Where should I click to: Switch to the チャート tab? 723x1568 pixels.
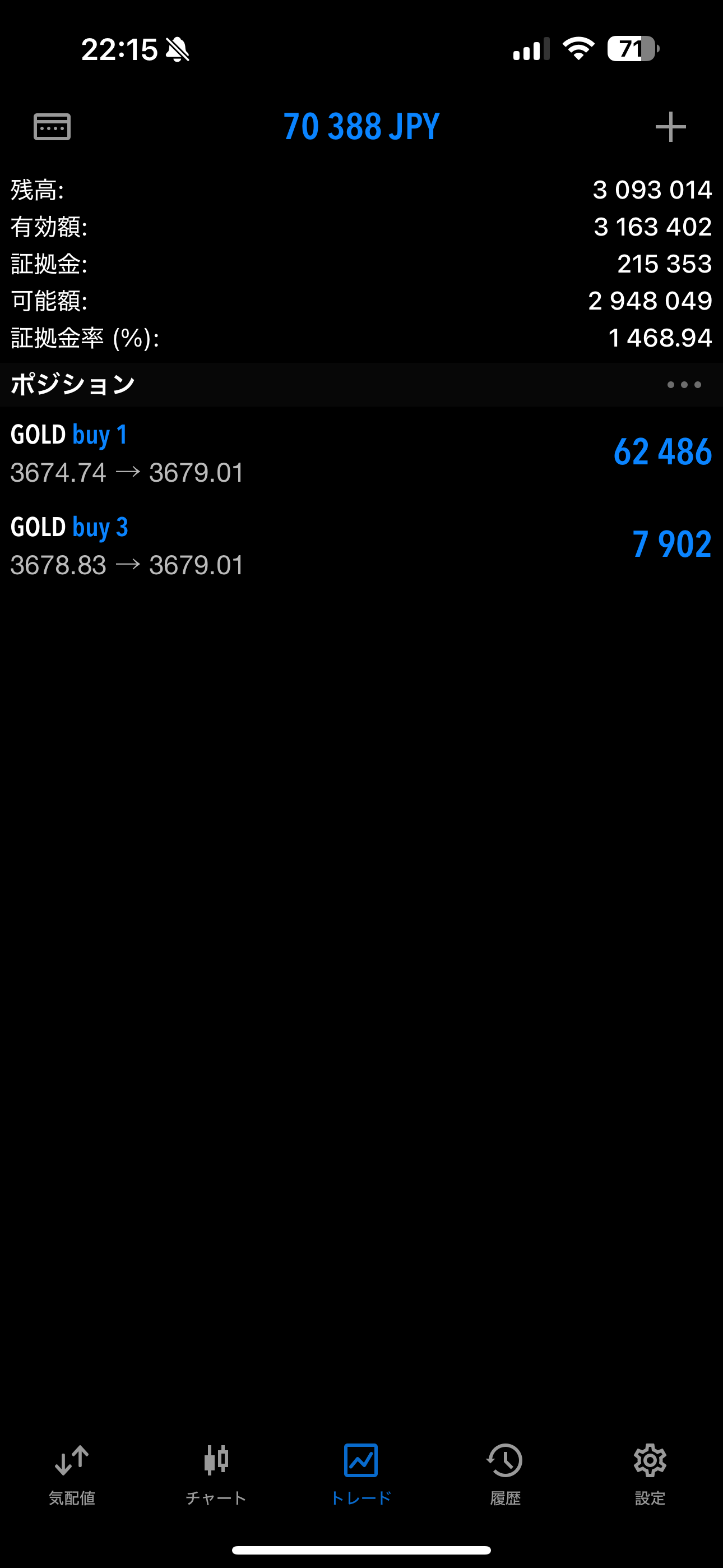pyautogui.click(x=216, y=1474)
